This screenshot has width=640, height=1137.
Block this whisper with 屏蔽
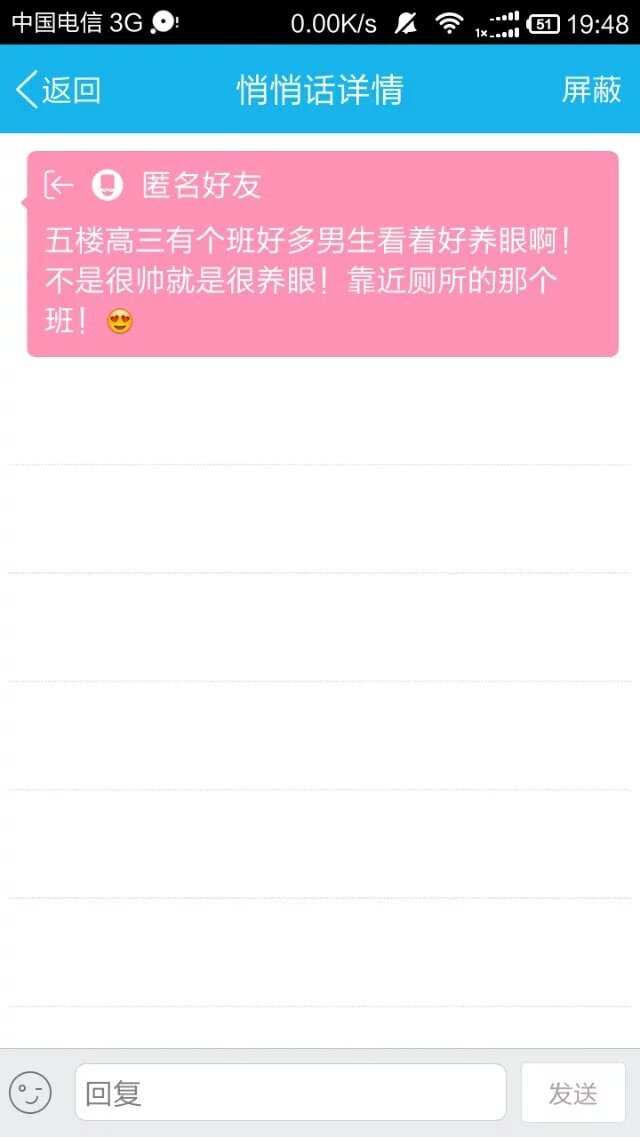592,90
